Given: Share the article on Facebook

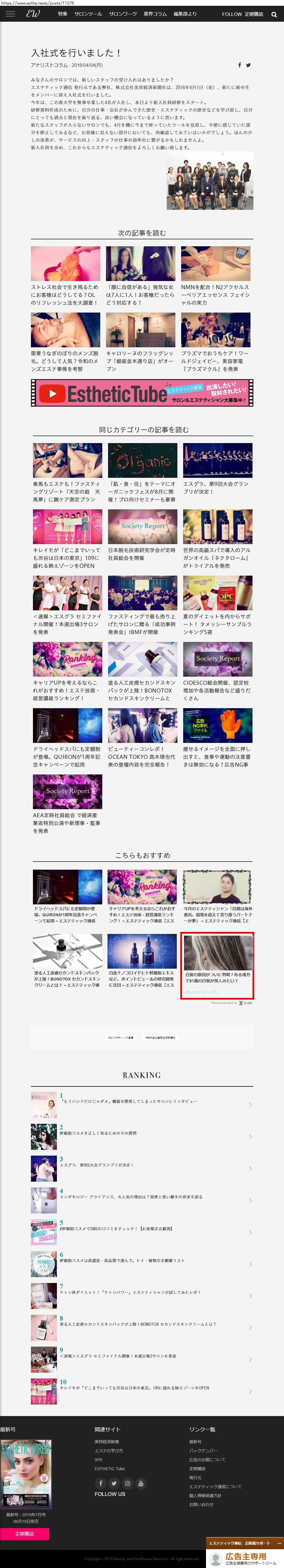Looking at the screenshot, I should tap(239, 65).
